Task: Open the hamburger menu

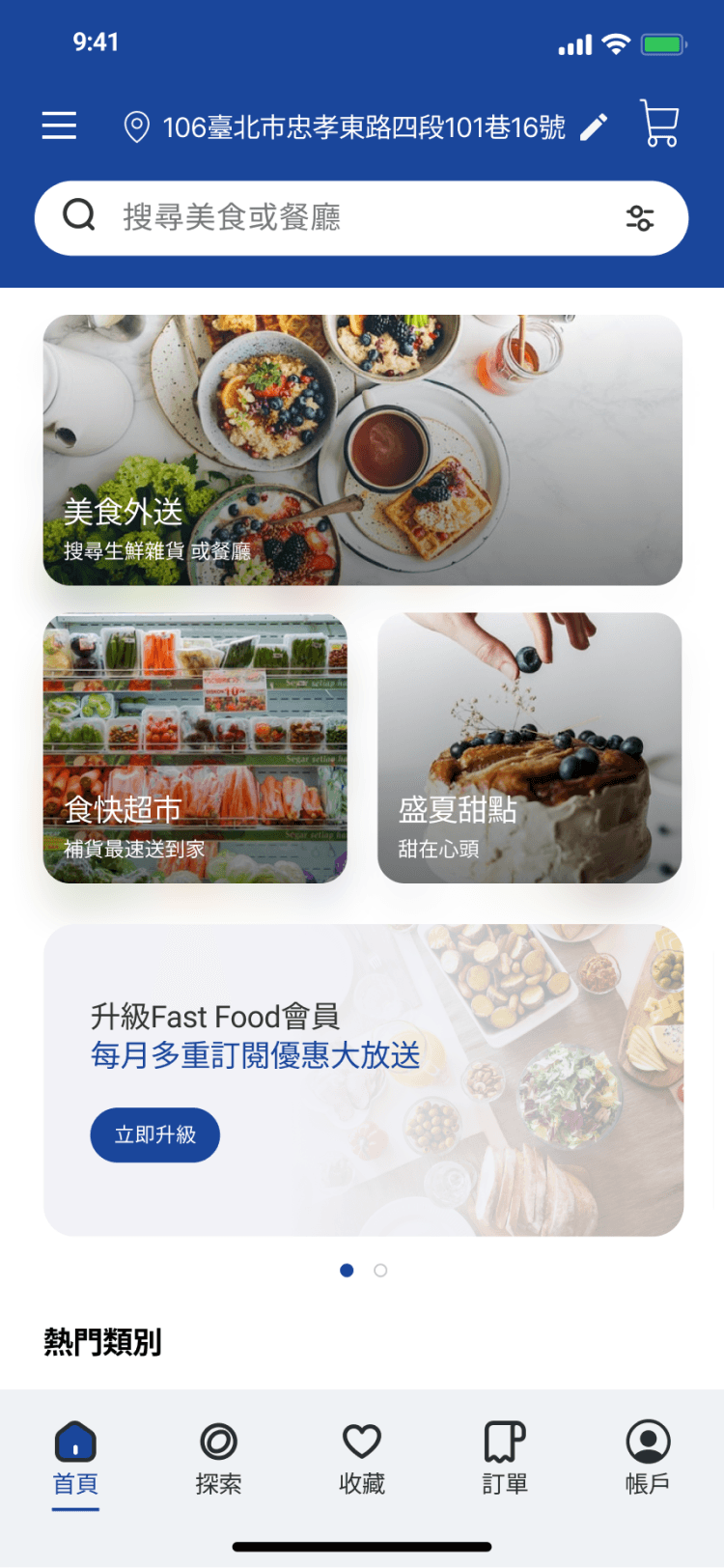Action: point(59,126)
